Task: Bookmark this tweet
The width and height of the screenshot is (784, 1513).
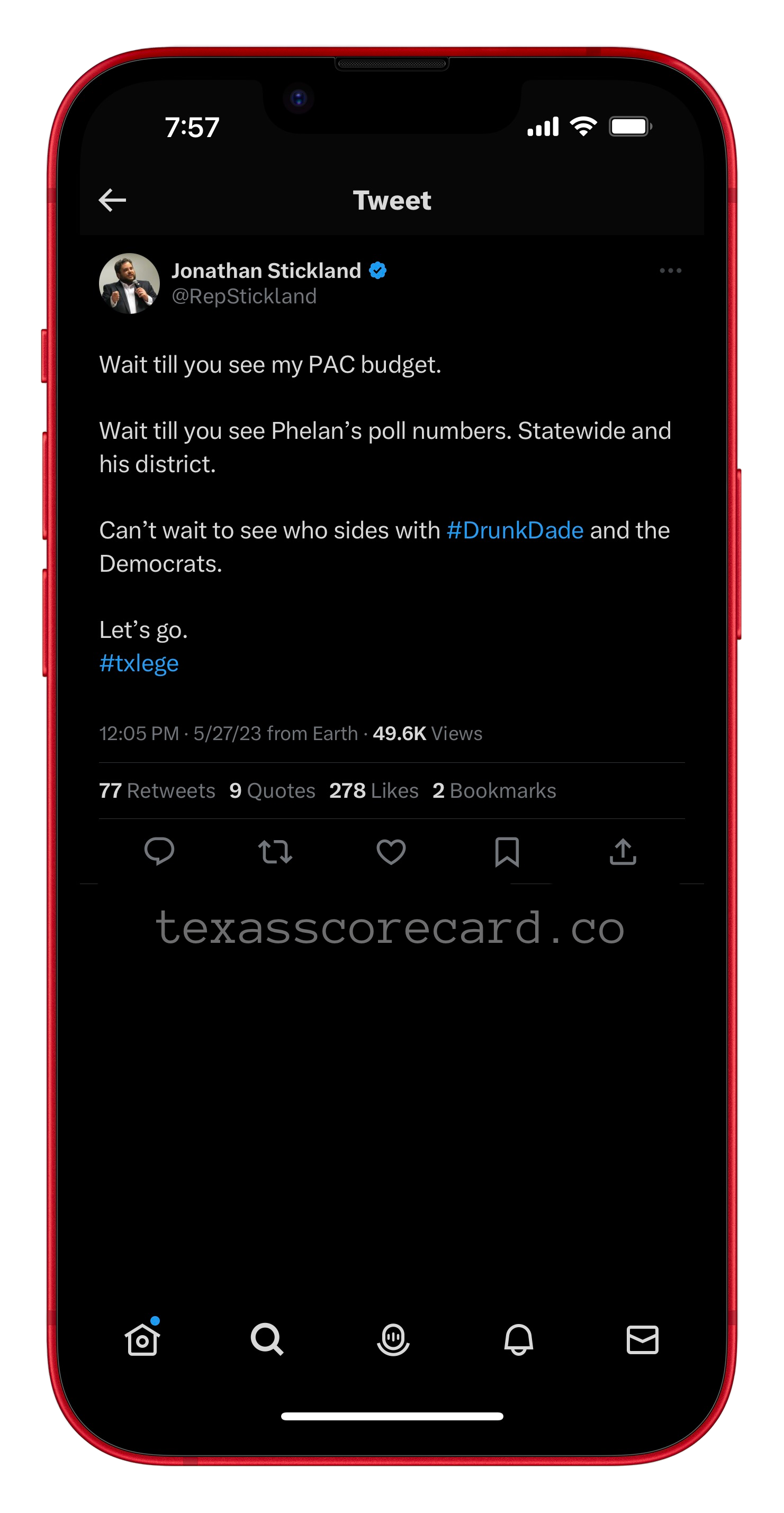Action: tap(507, 852)
